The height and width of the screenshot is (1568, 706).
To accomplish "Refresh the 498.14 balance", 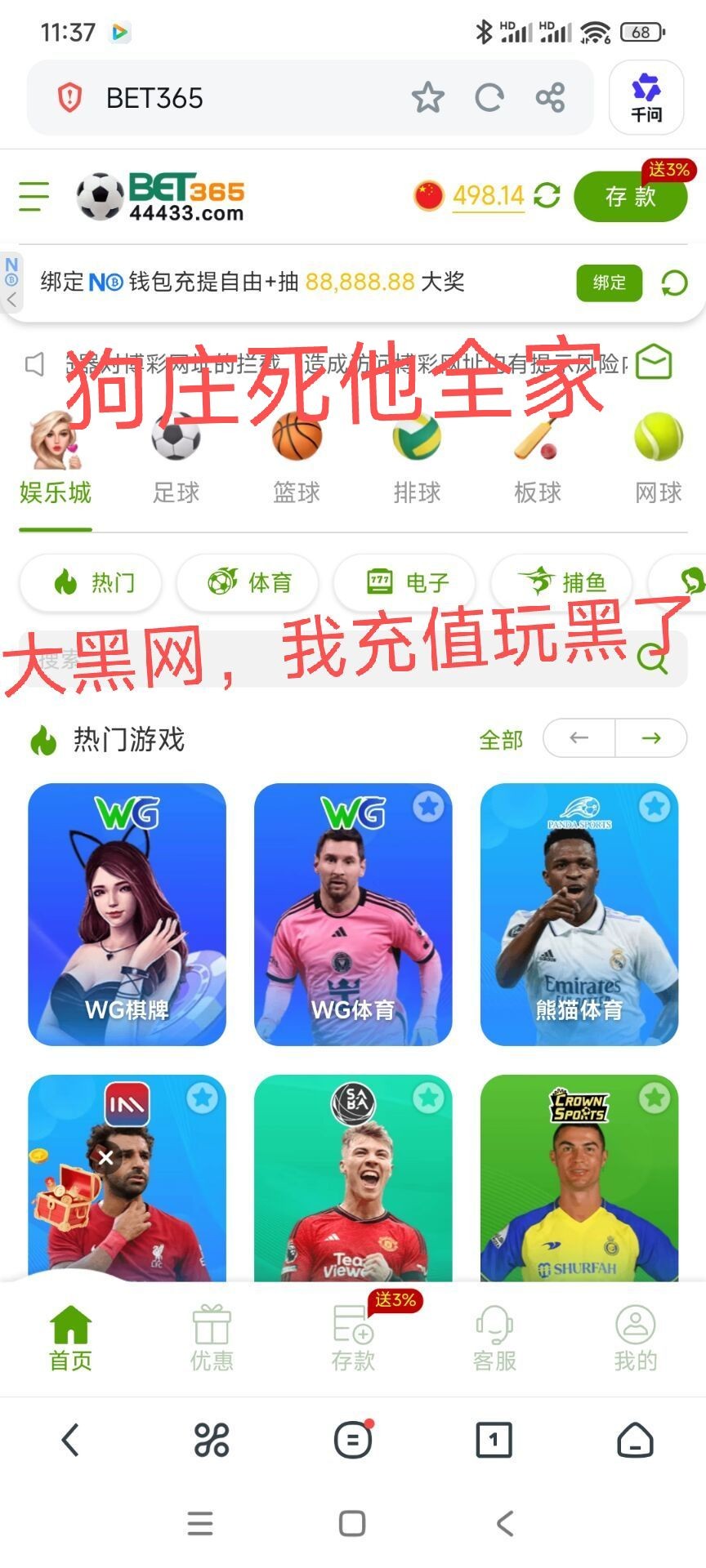I will coord(547,195).
